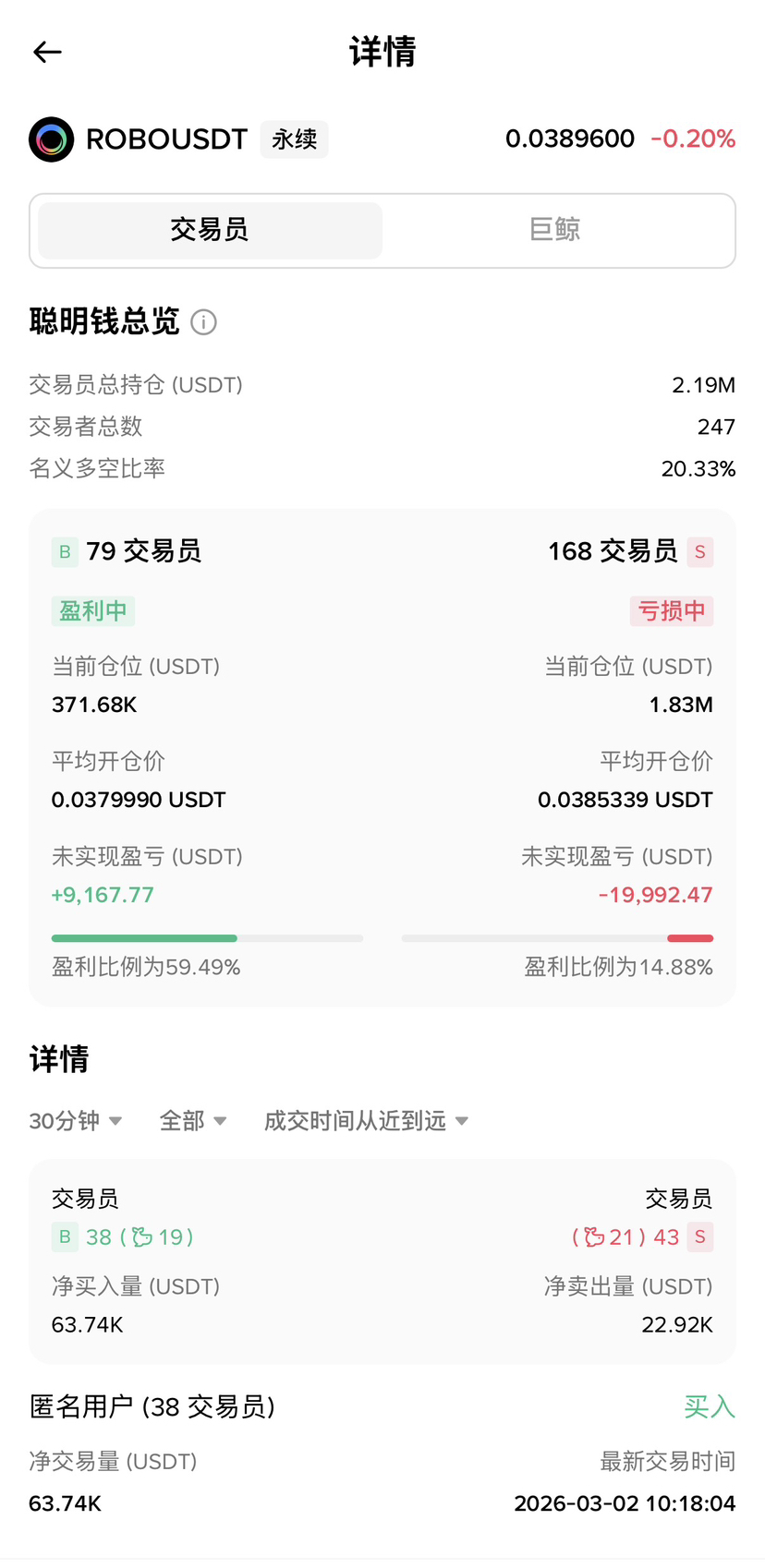Expand the 全部 filter dropdown
Image resolution: width=765 pixels, height=1568 pixels.
click(192, 1121)
